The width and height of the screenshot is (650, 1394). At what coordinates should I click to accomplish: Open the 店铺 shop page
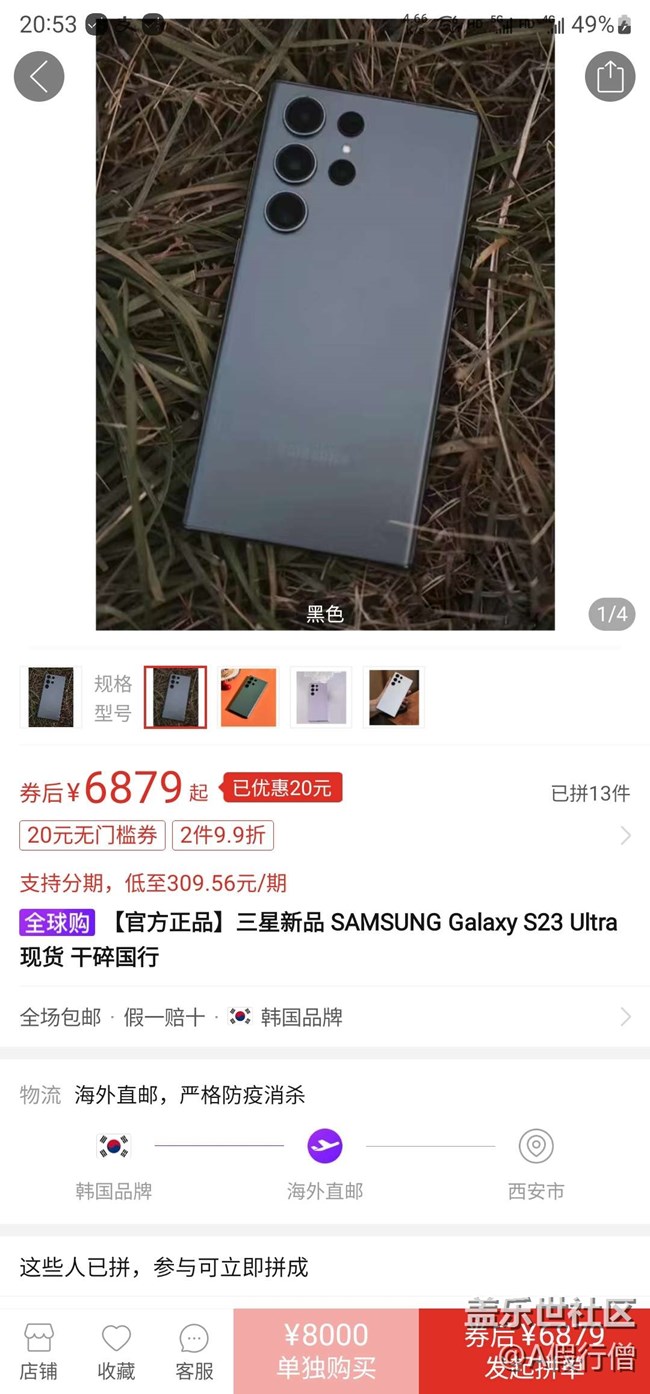click(x=39, y=1351)
